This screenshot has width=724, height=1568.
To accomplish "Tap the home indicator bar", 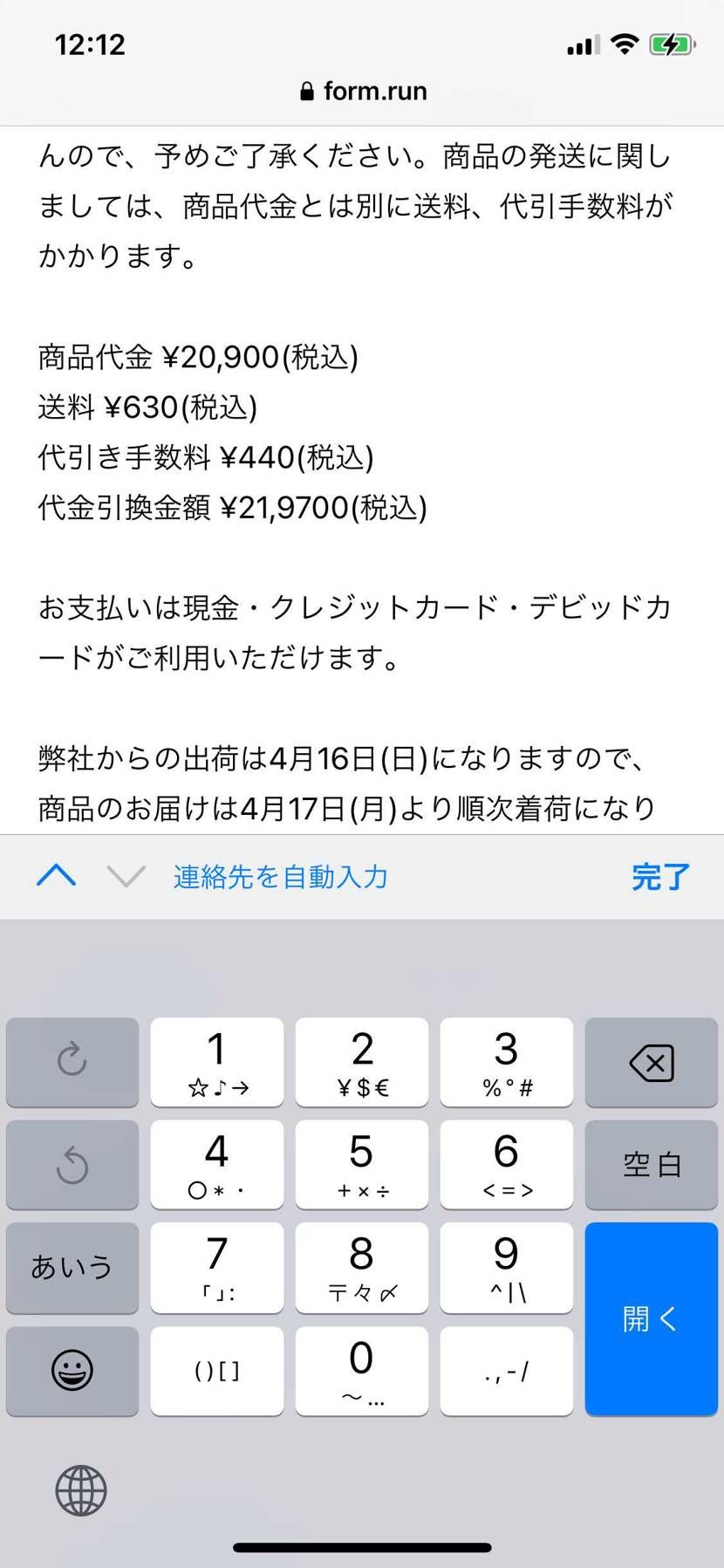I will coord(362,1544).
